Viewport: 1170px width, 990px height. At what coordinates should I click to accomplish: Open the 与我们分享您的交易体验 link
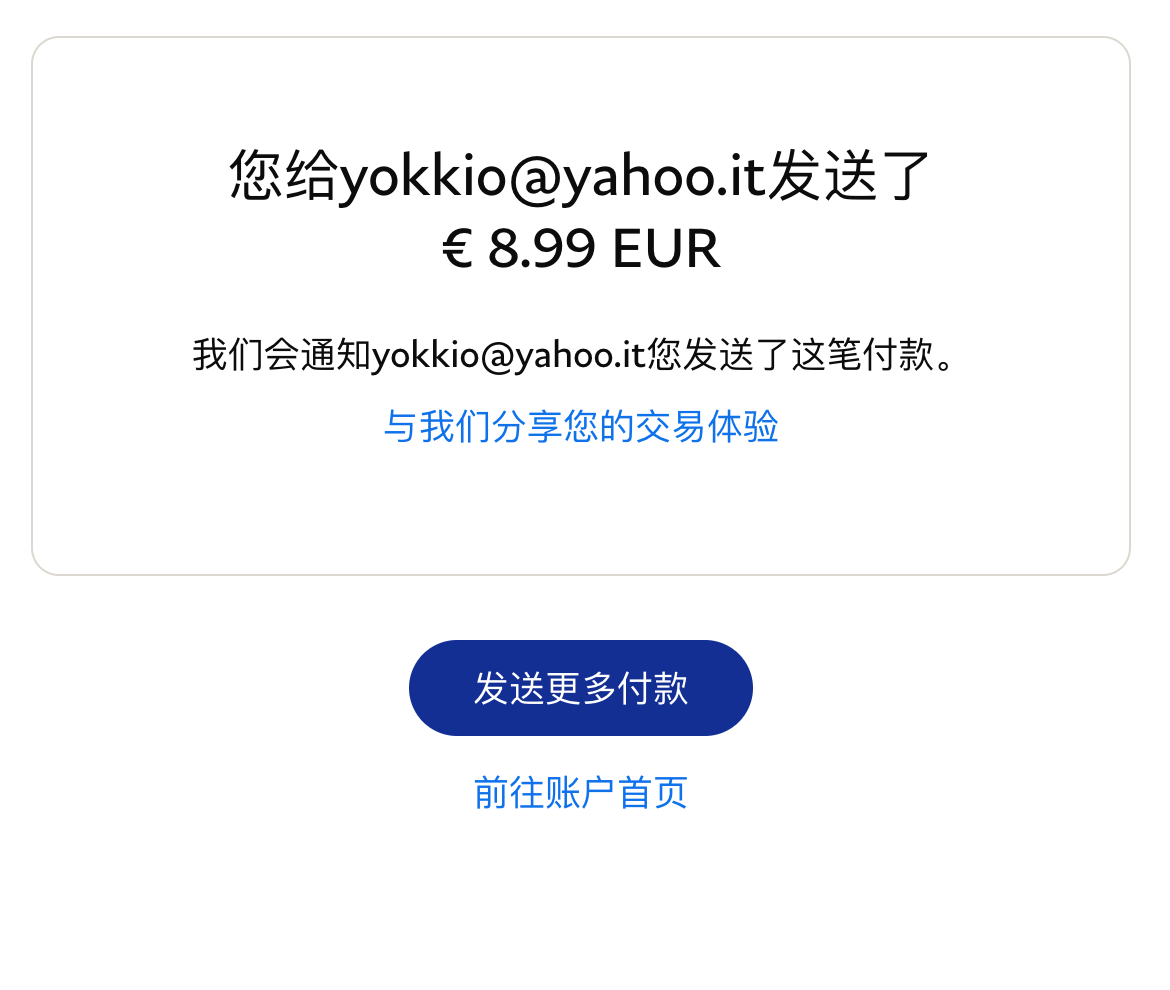point(580,427)
